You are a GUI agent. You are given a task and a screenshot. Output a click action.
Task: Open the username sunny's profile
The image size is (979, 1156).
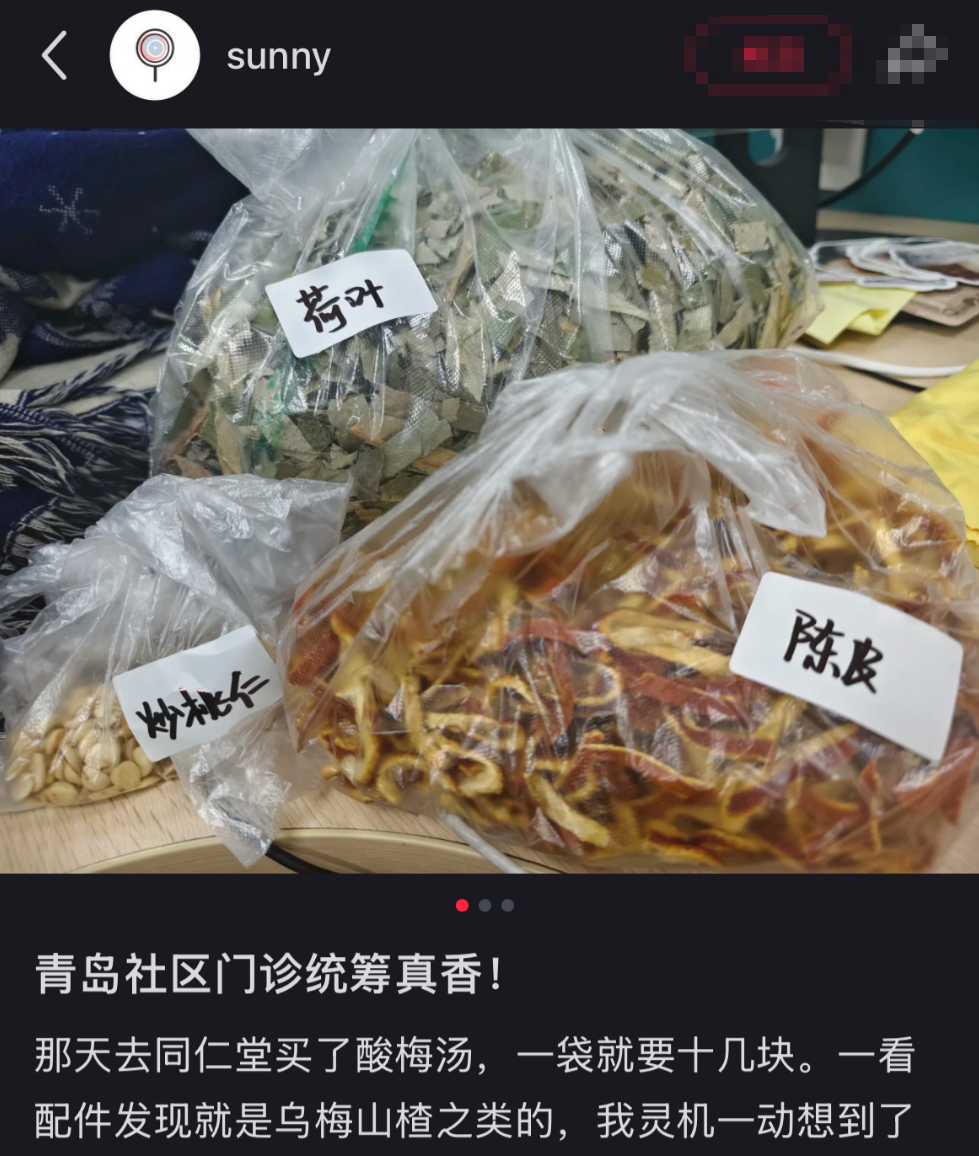pos(278,57)
